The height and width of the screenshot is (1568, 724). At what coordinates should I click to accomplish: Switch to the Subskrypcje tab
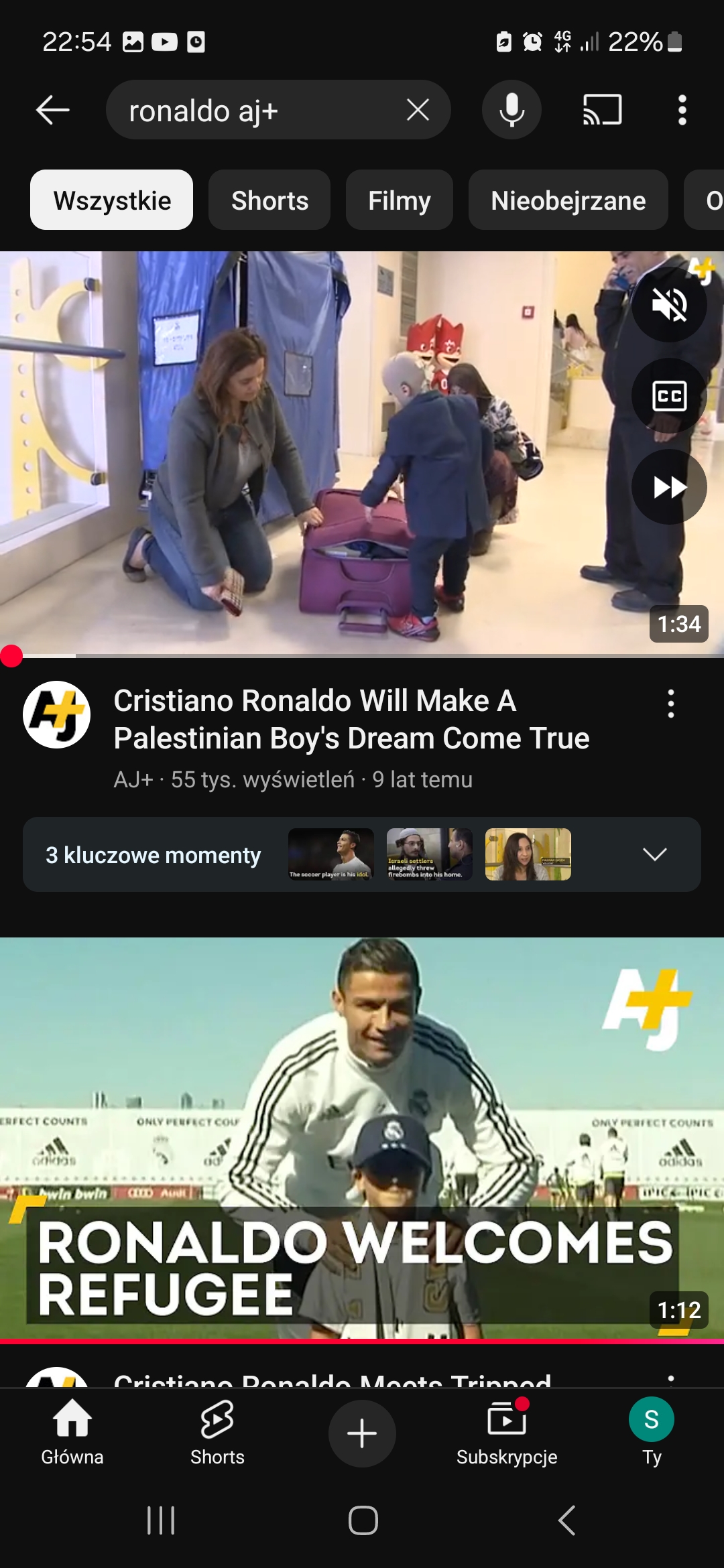(507, 1433)
